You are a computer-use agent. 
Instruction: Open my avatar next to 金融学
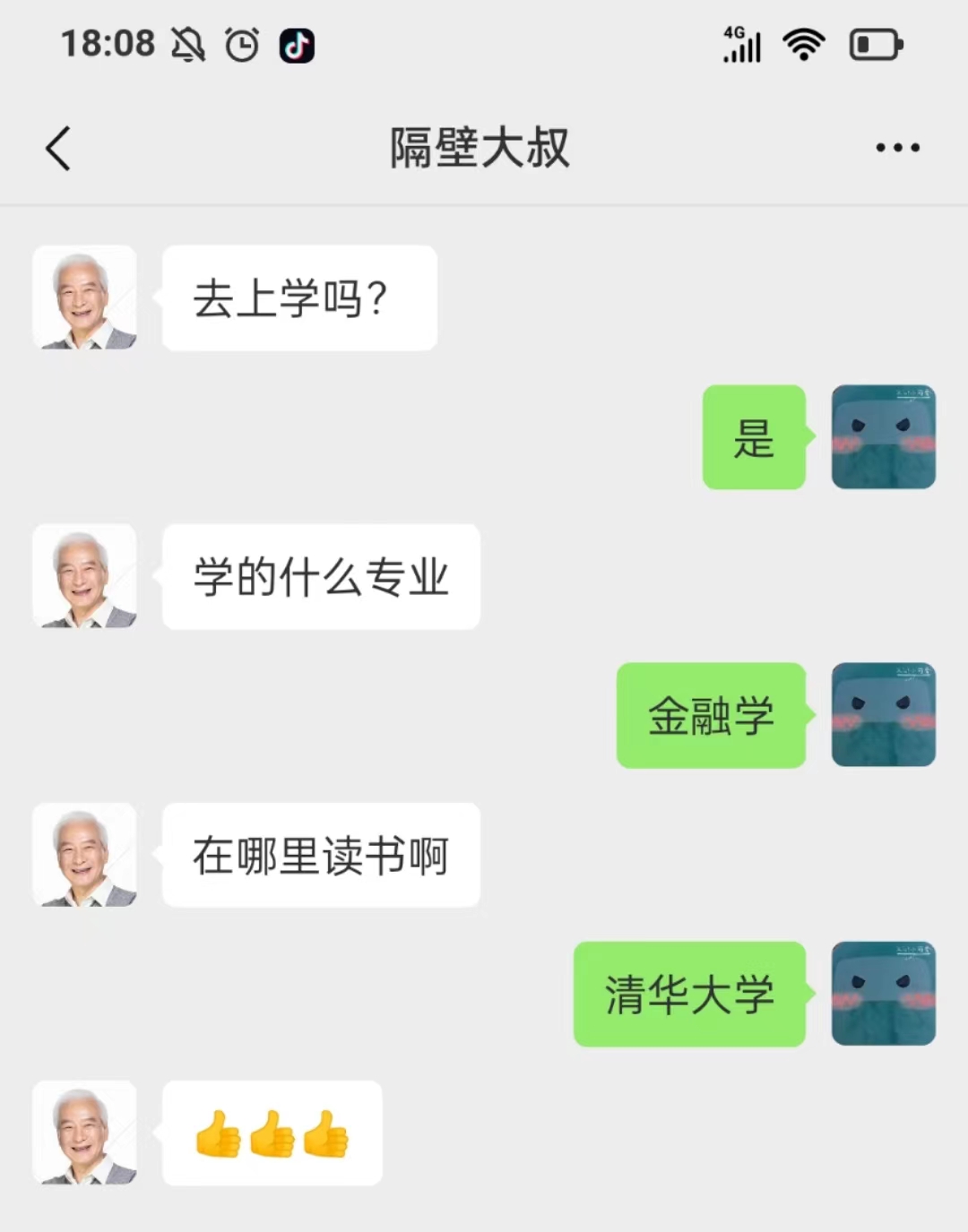pyautogui.click(x=883, y=715)
